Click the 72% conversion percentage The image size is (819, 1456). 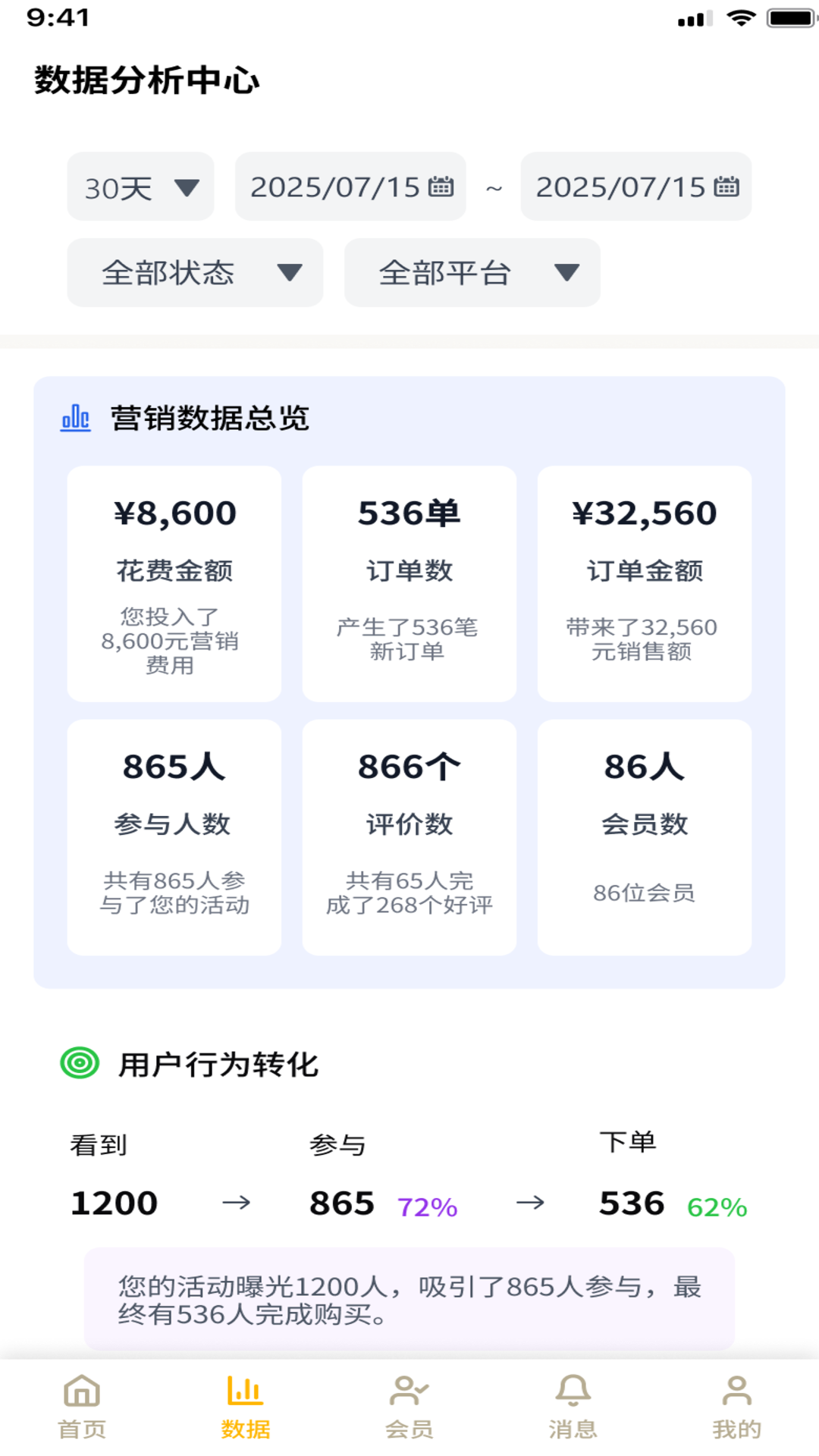[426, 1203]
